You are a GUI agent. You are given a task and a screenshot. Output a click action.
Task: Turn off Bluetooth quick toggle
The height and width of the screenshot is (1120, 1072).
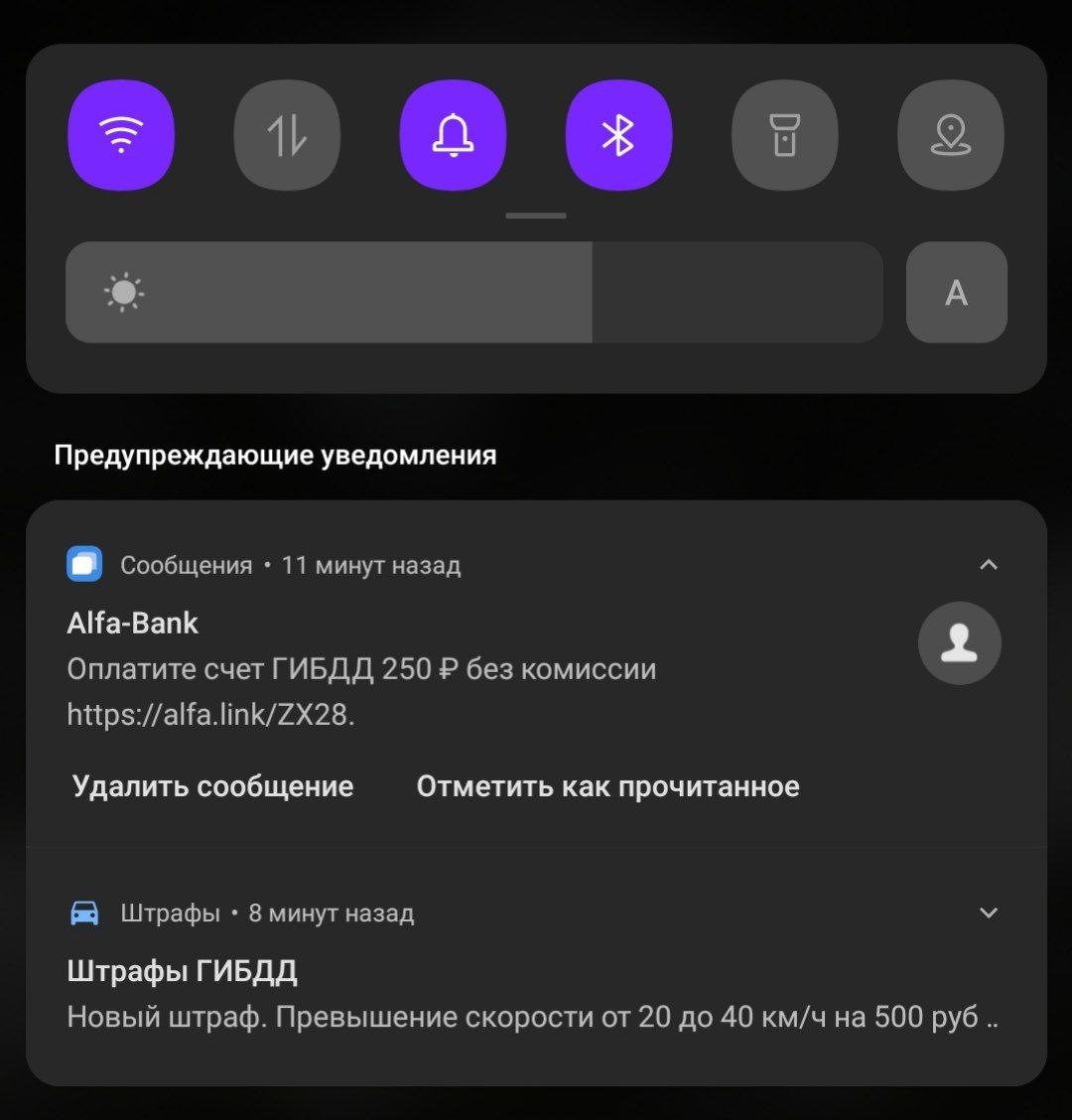[x=618, y=135]
